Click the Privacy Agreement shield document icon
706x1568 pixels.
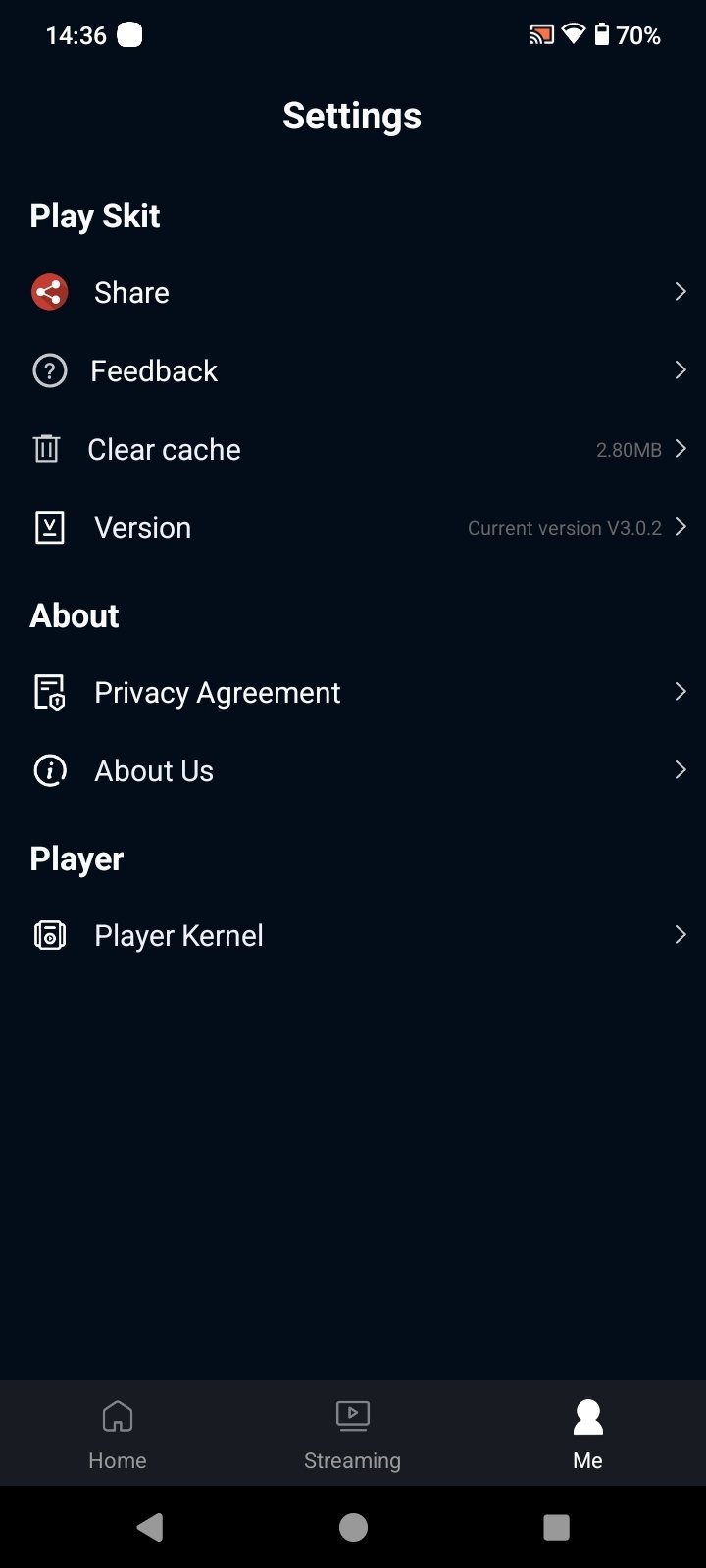[51, 692]
